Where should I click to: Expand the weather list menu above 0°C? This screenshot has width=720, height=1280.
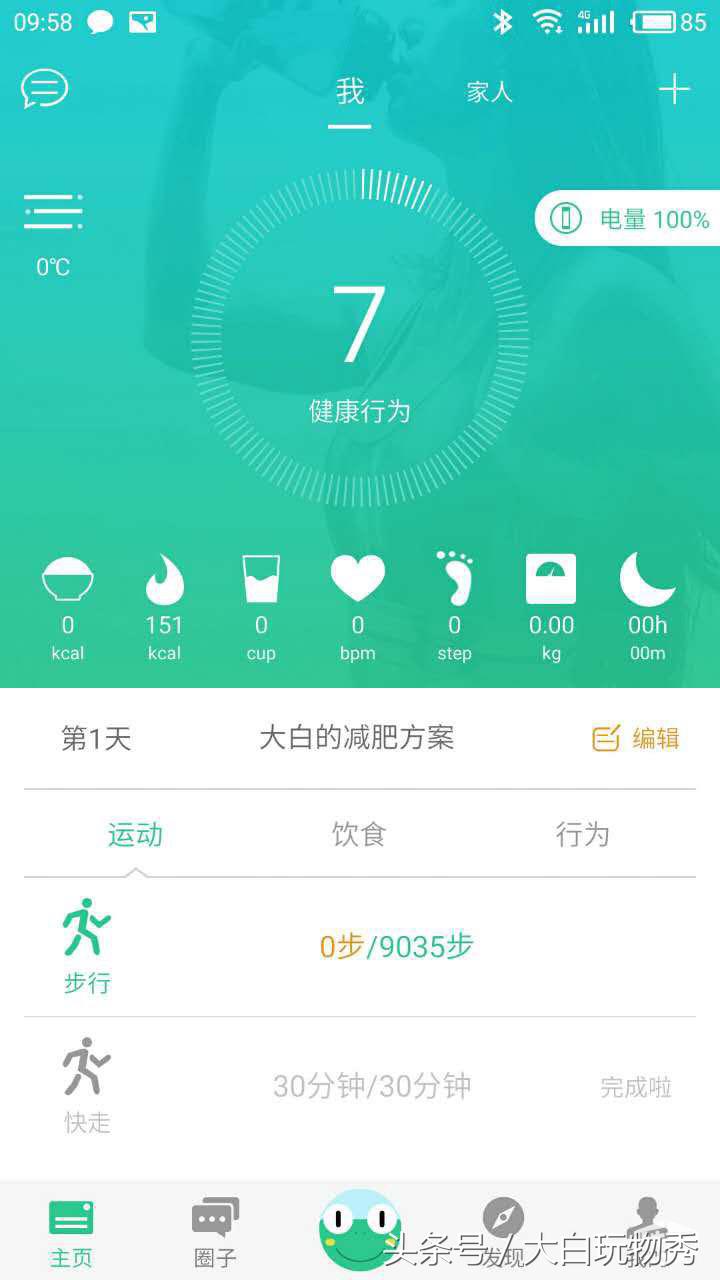pos(53,211)
